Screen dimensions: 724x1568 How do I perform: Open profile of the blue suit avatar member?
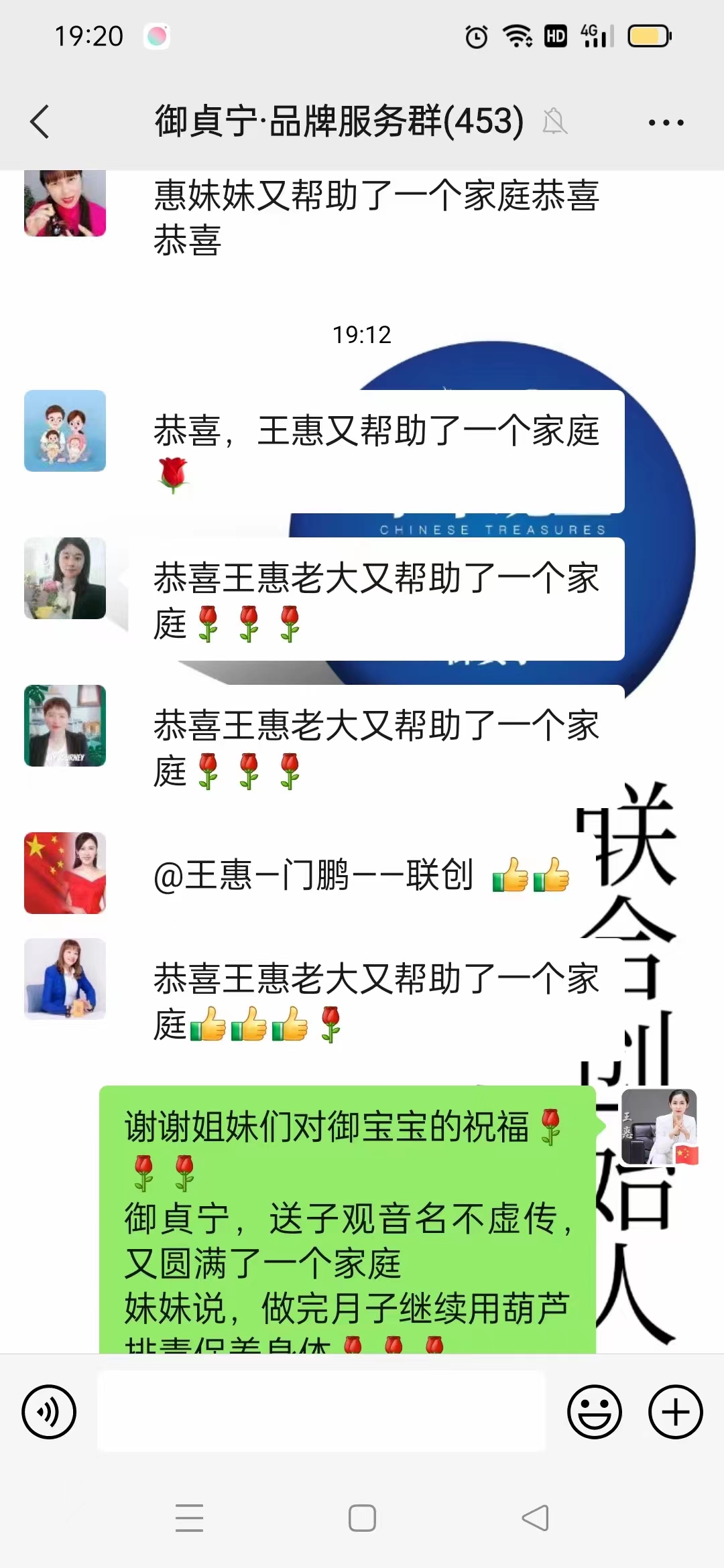tap(65, 979)
